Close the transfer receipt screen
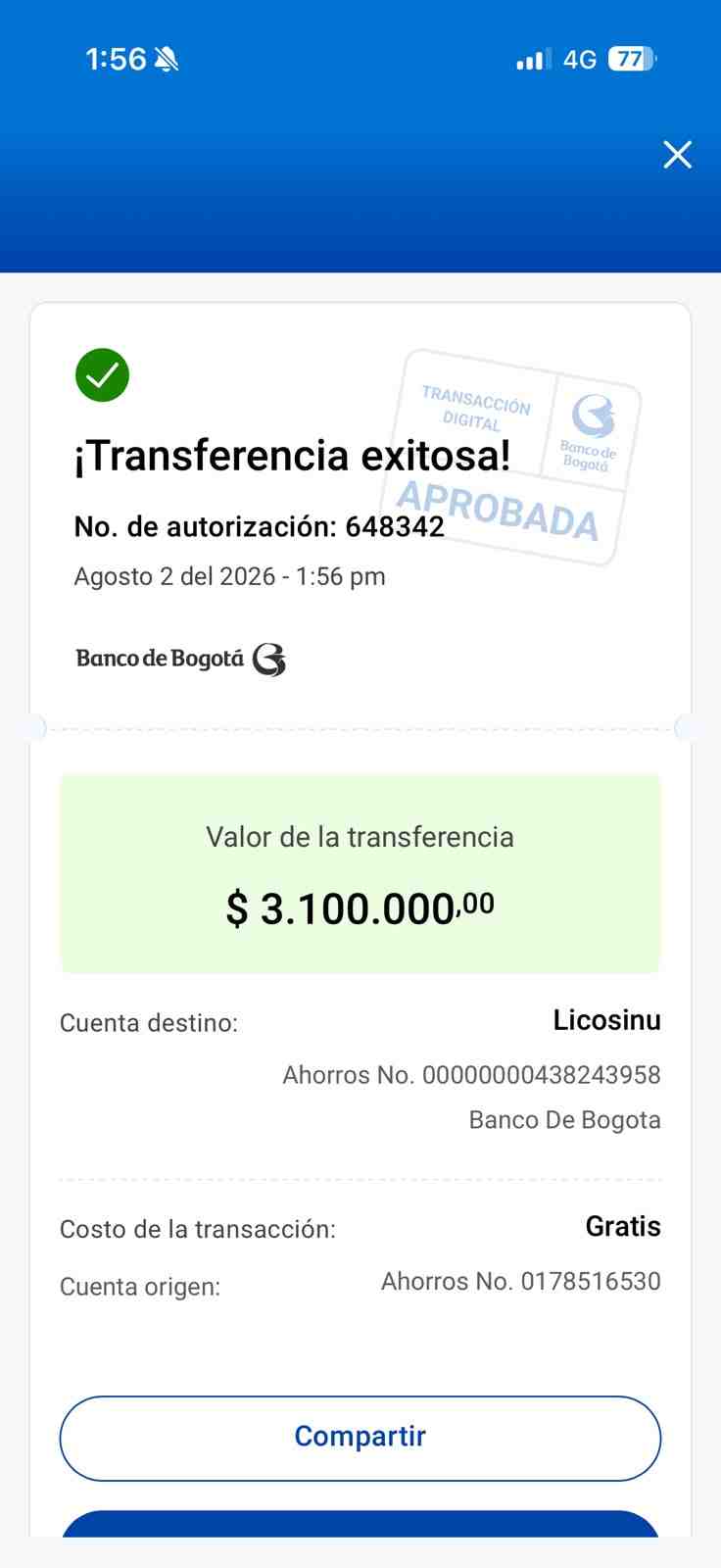 click(677, 154)
